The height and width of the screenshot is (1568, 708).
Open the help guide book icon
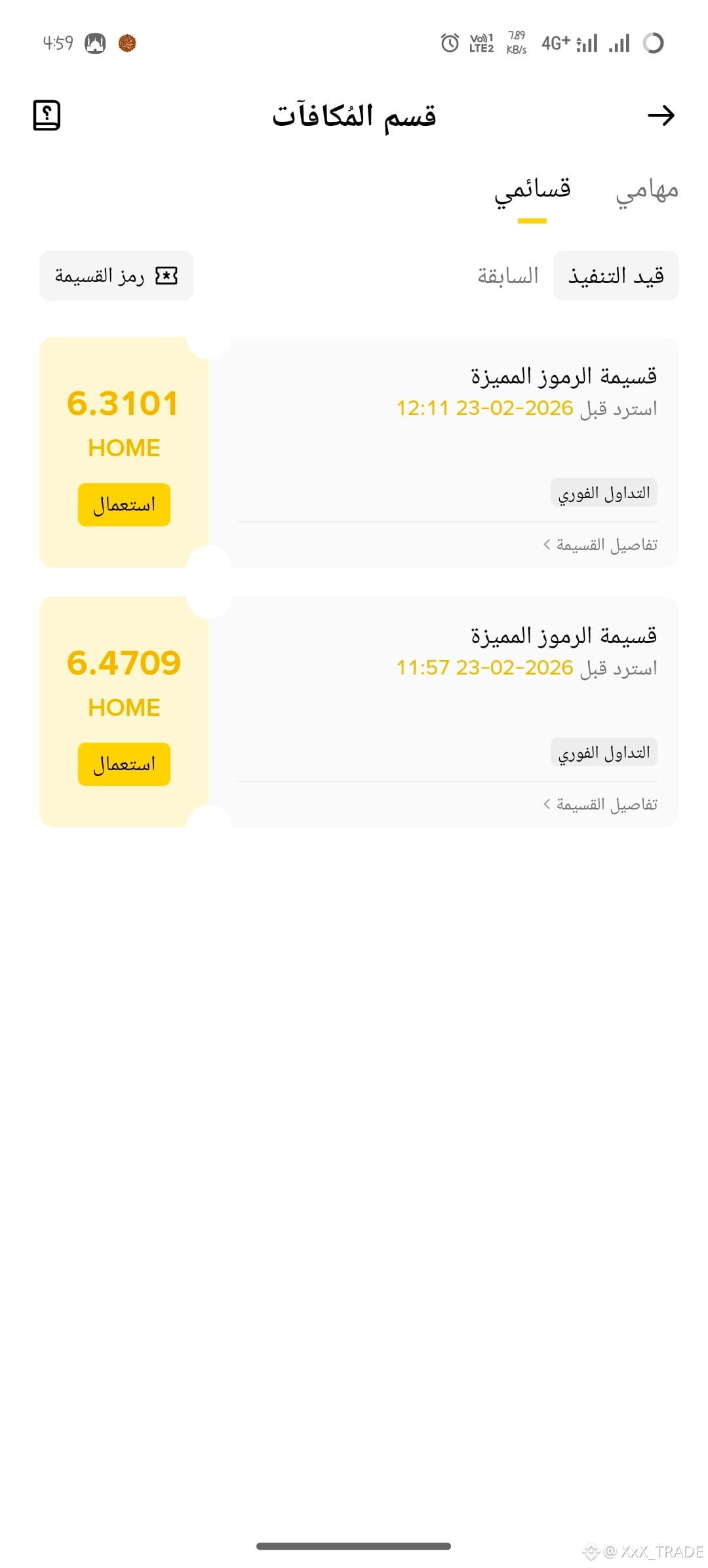click(47, 115)
